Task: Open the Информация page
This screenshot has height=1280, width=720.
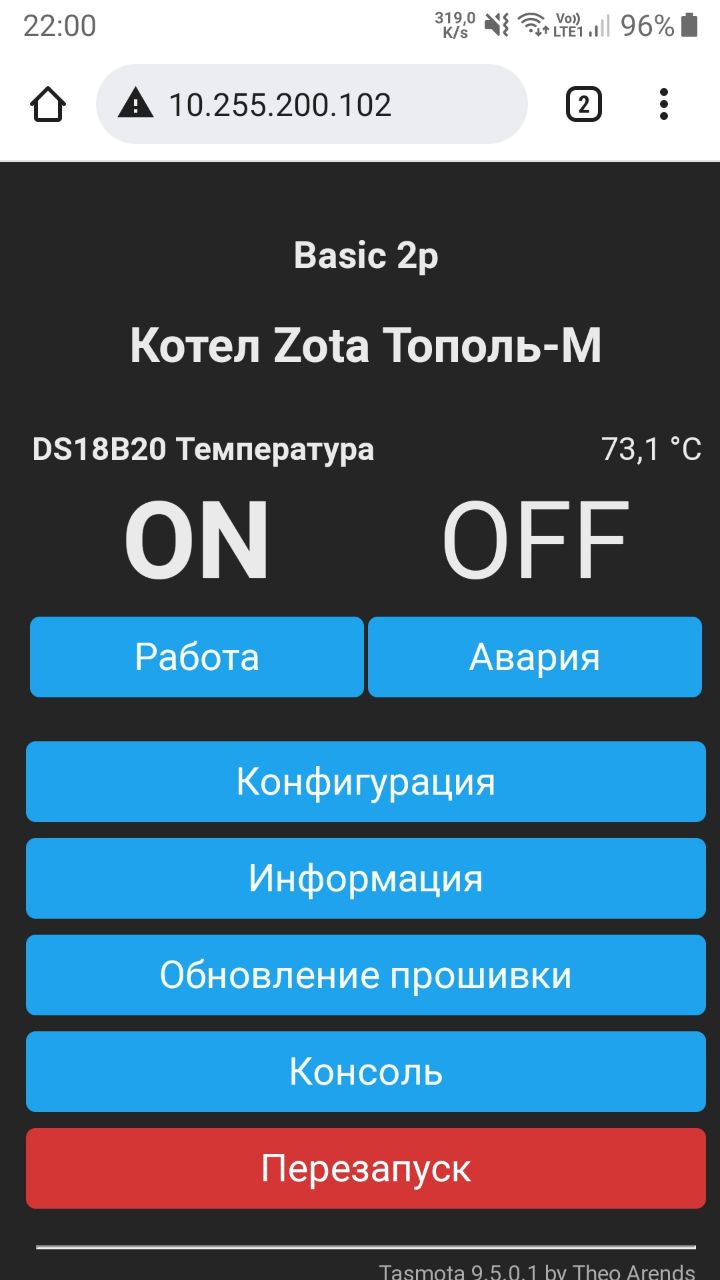Action: [366, 878]
